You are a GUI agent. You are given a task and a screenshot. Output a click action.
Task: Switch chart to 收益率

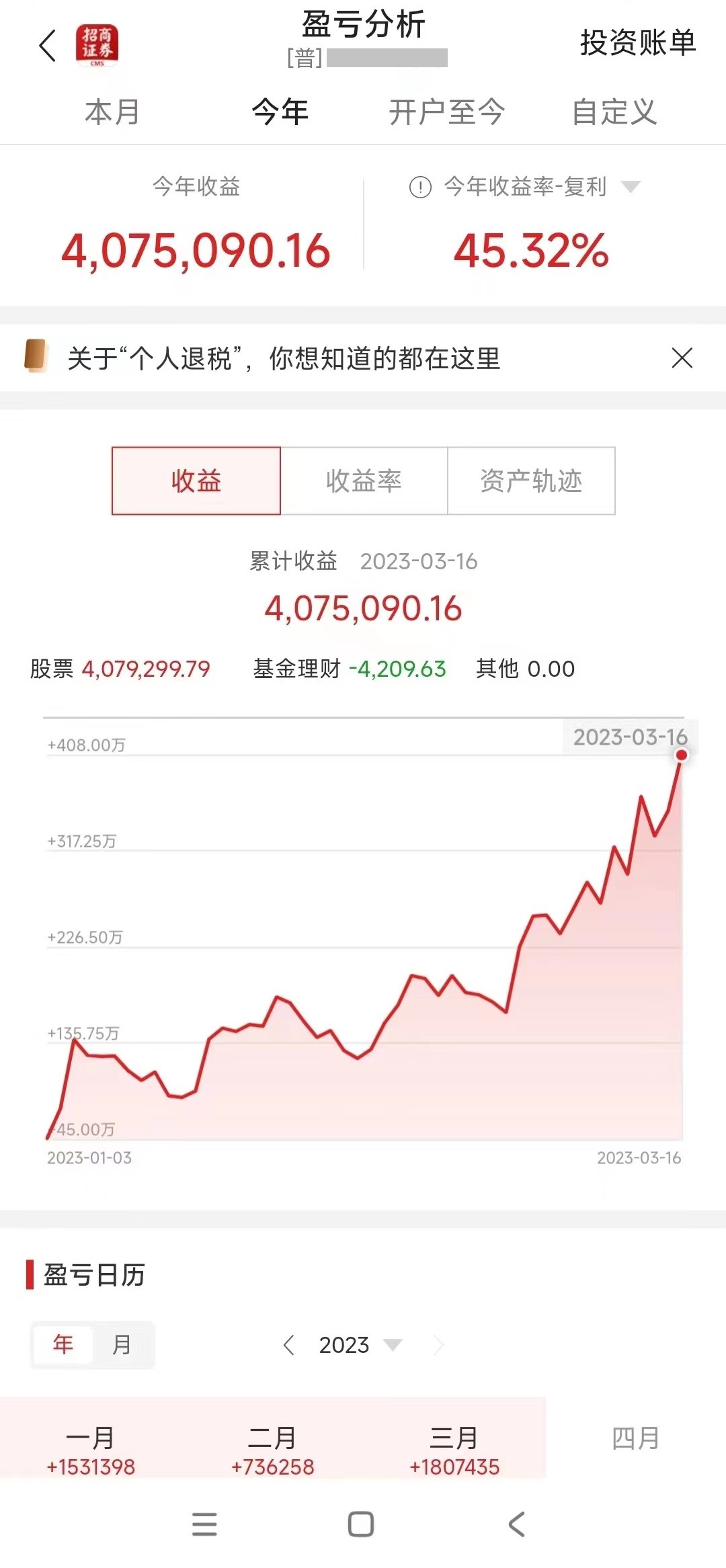(364, 481)
